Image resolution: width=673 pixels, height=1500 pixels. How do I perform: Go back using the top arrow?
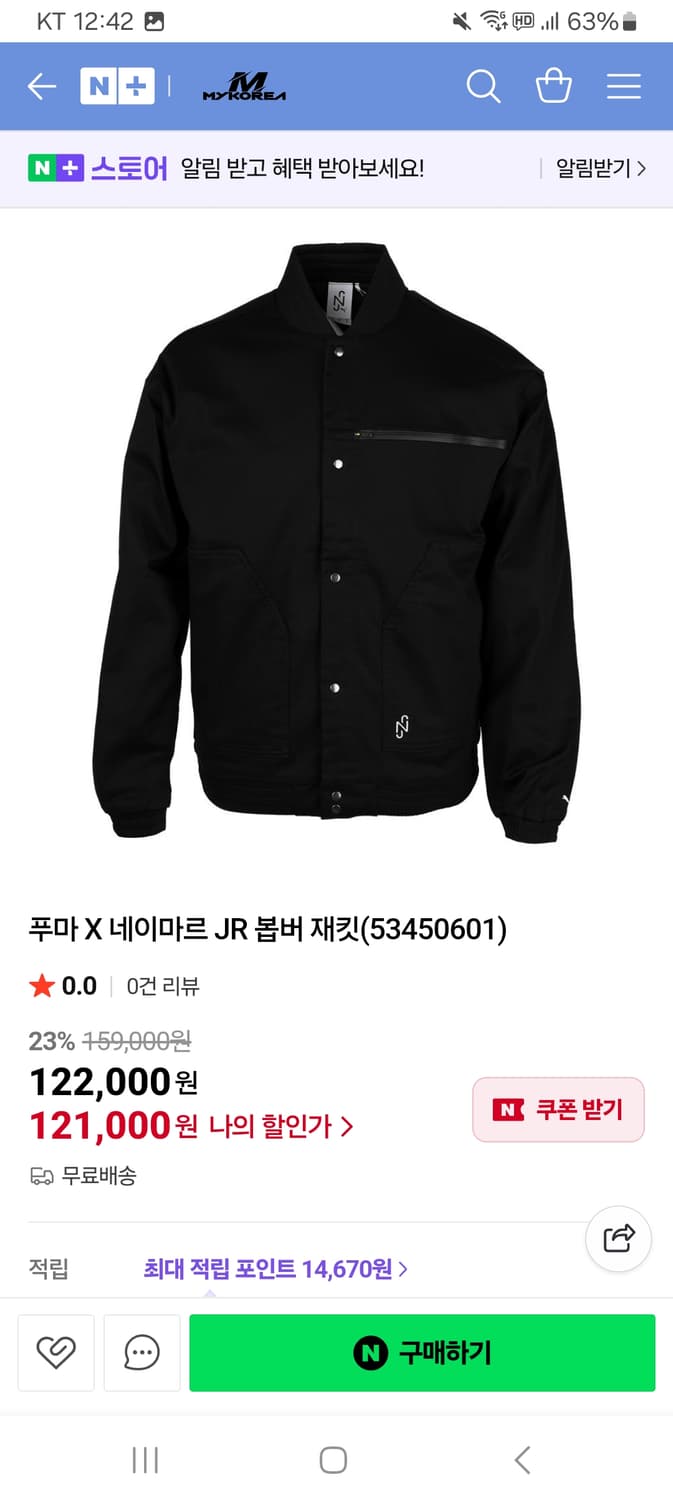pyautogui.click(x=42, y=87)
